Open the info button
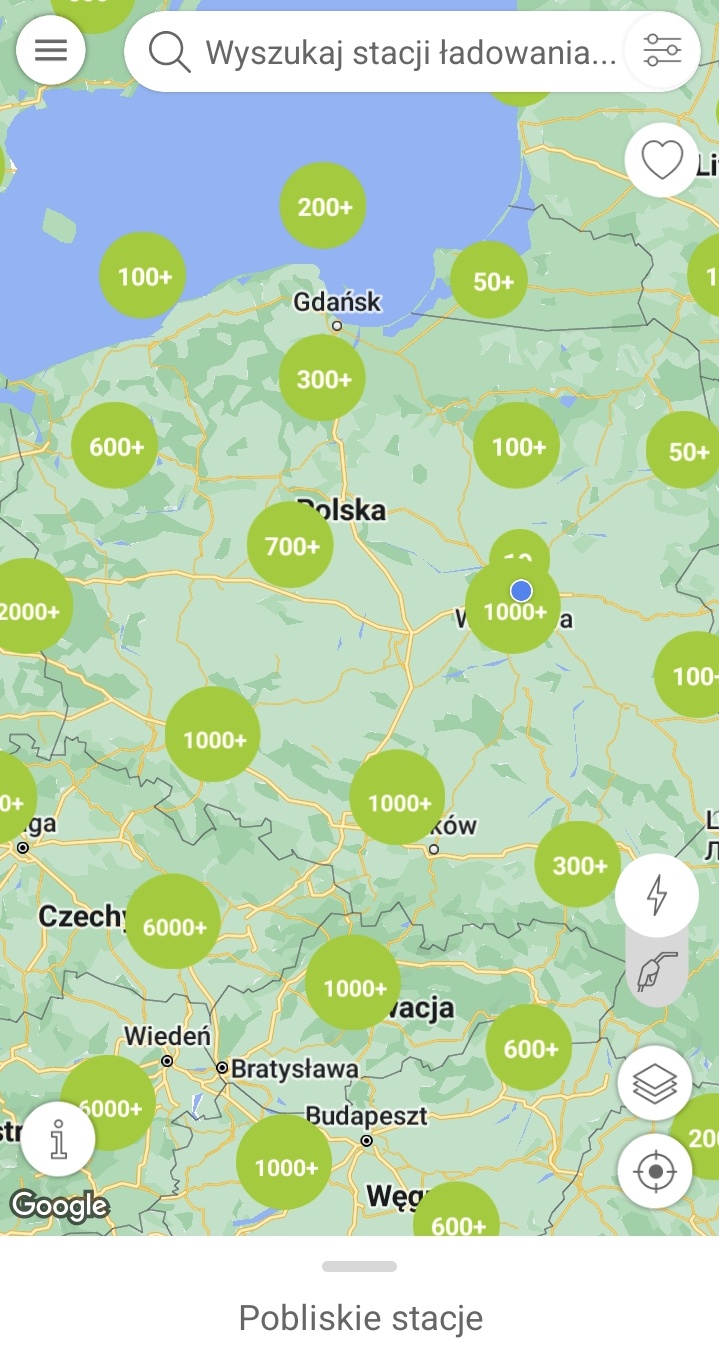Screen dimensions: 719x1357 point(58,1139)
